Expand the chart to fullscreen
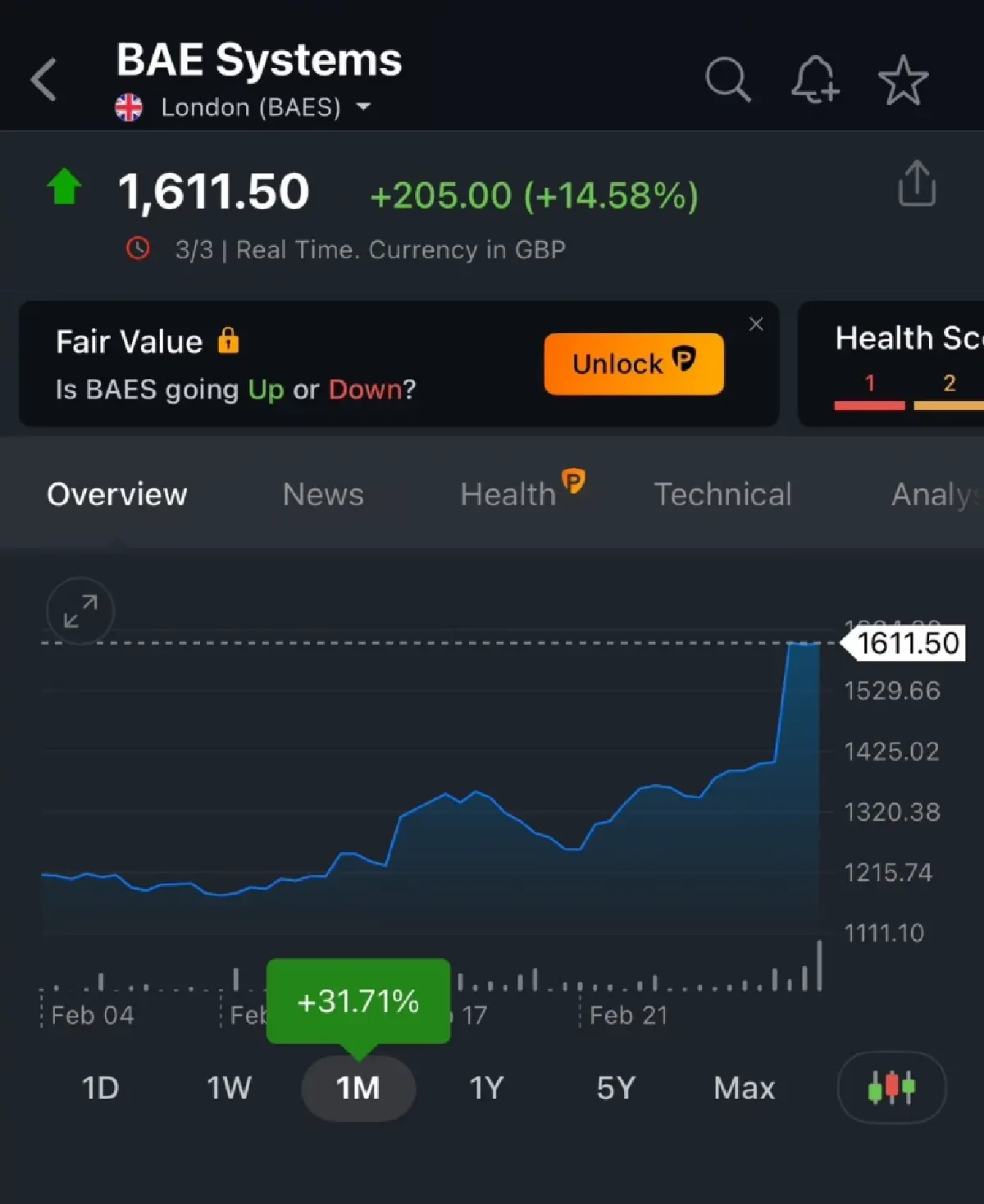Screen dimensions: 984x1204 (80, 611)
